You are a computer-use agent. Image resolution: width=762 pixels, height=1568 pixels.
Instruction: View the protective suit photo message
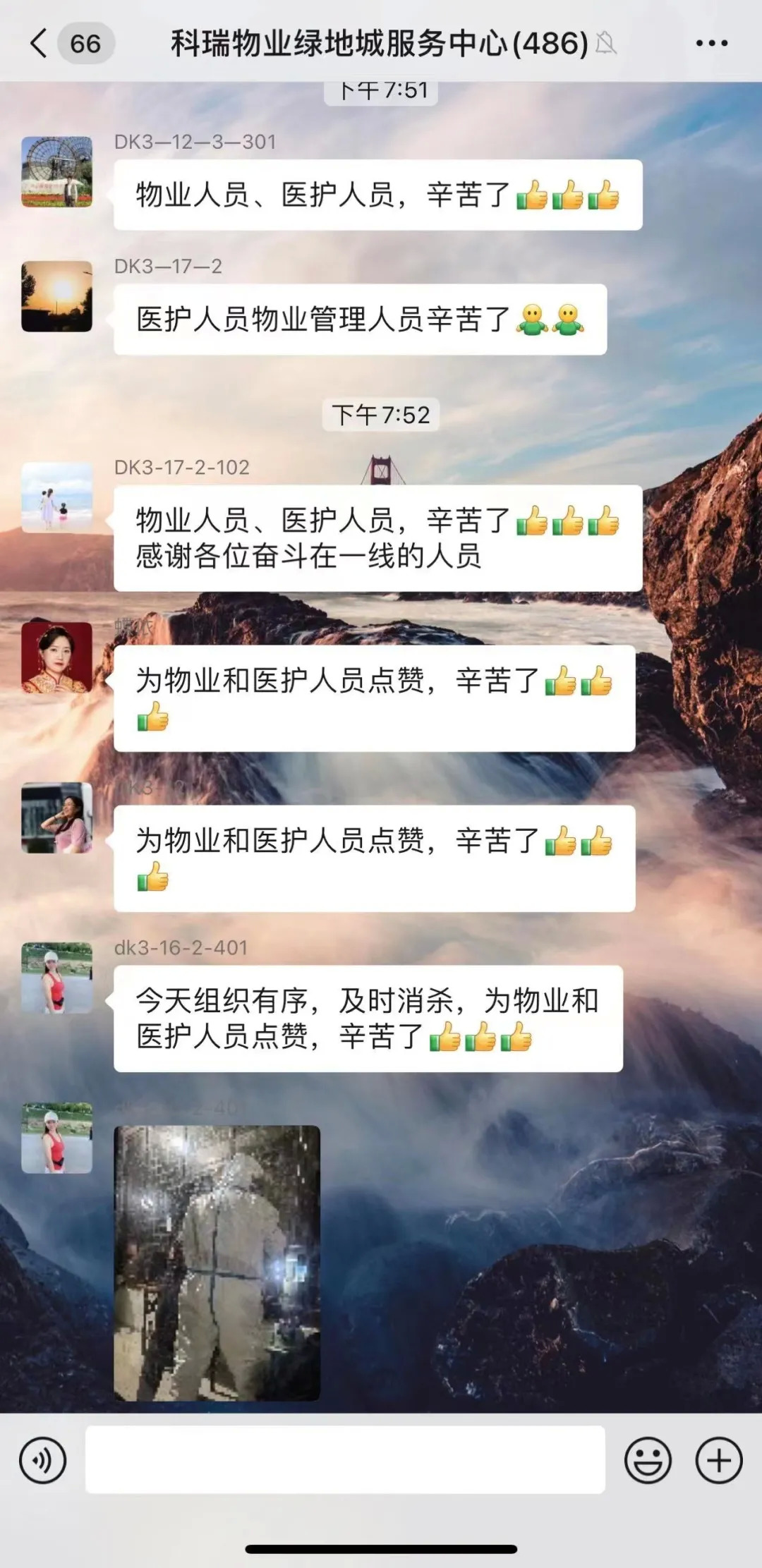tap(217, 1263)
